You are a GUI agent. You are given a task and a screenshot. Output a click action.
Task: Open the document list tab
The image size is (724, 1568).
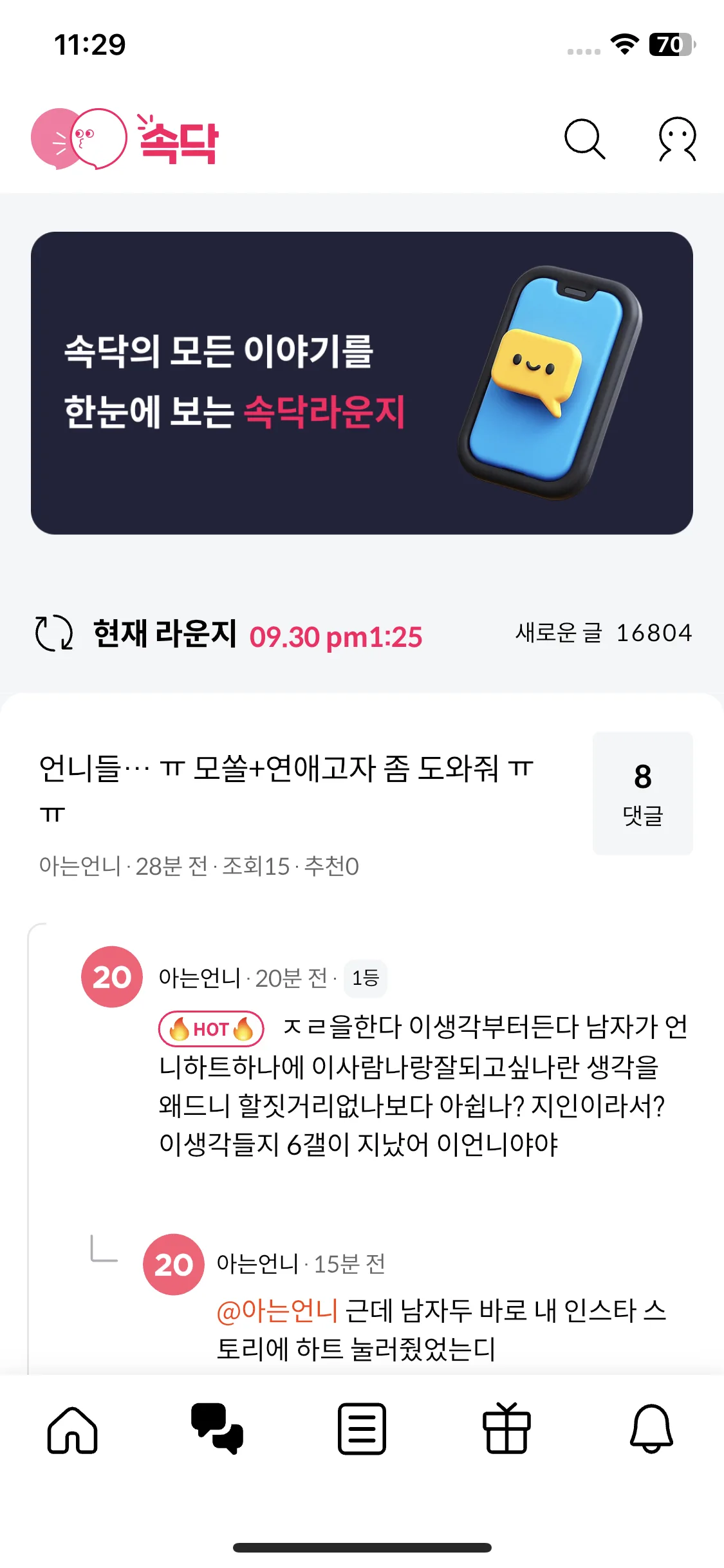click(x=362, y=1429)
